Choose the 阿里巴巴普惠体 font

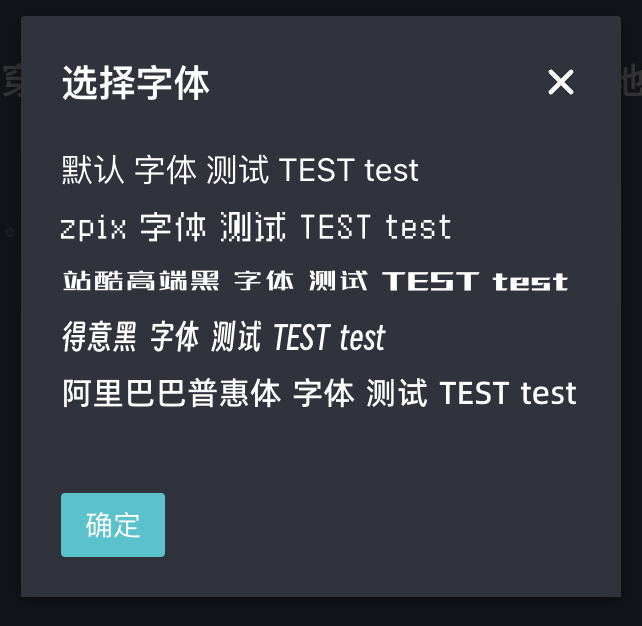click(x=319, y=393)
